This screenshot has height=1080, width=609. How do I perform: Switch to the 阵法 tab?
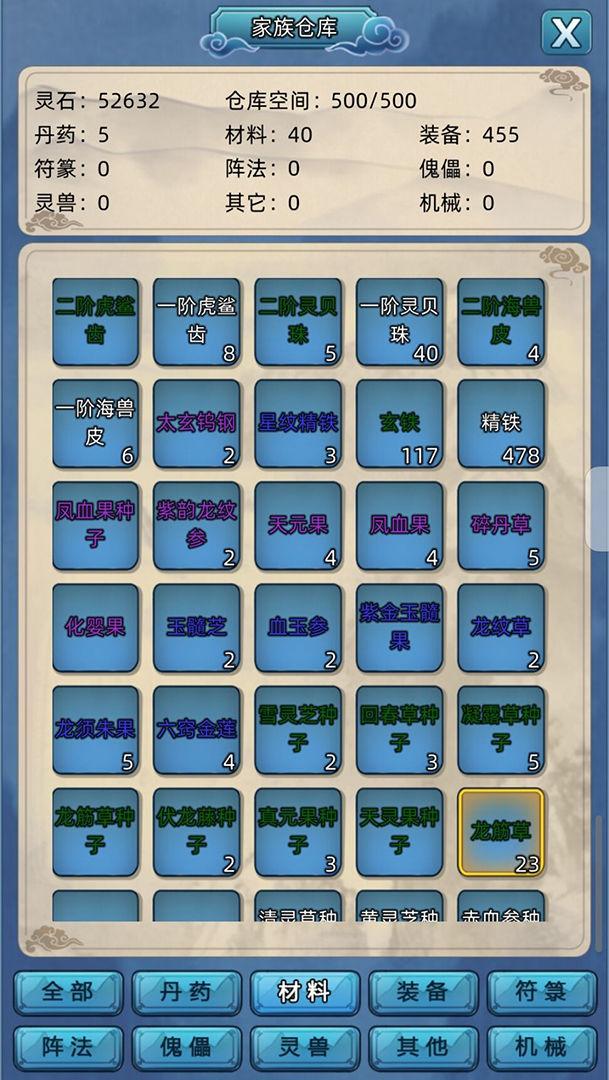[x=68, y=1047]
